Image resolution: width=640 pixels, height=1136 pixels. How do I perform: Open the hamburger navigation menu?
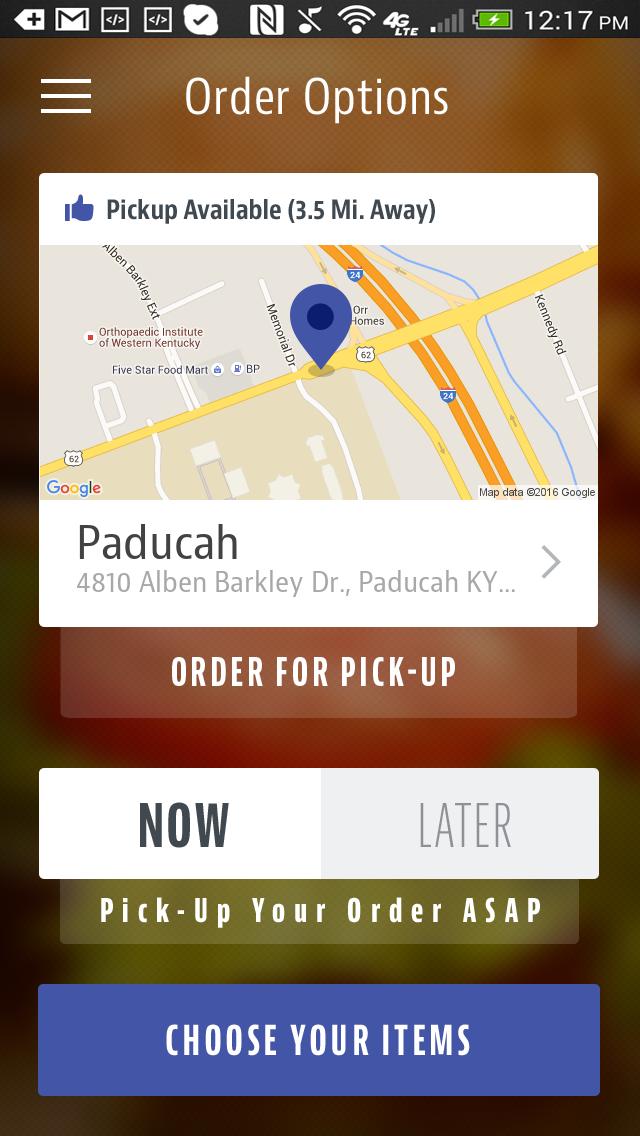[66, 96]
